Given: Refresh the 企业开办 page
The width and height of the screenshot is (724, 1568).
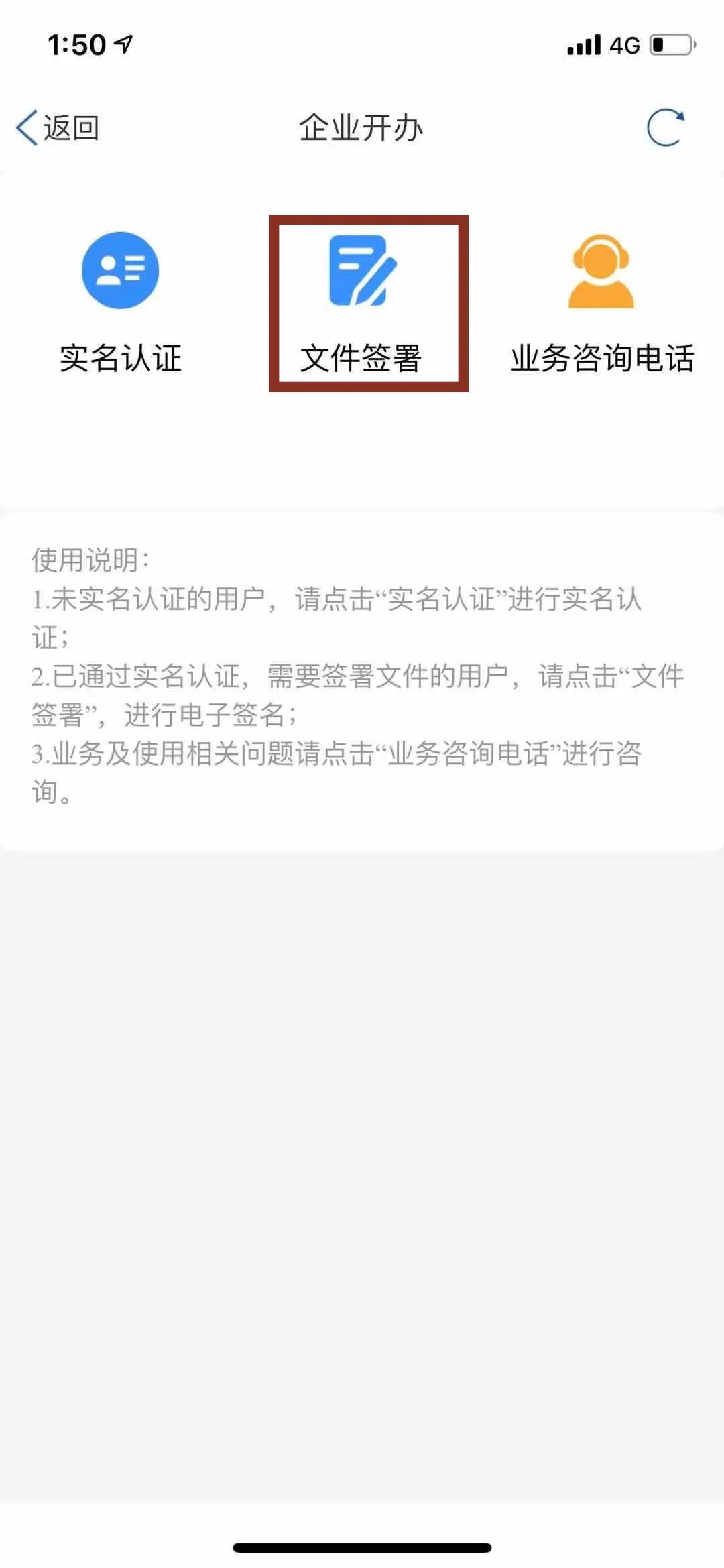Looking at the screenshot, I should pos(666,127).
